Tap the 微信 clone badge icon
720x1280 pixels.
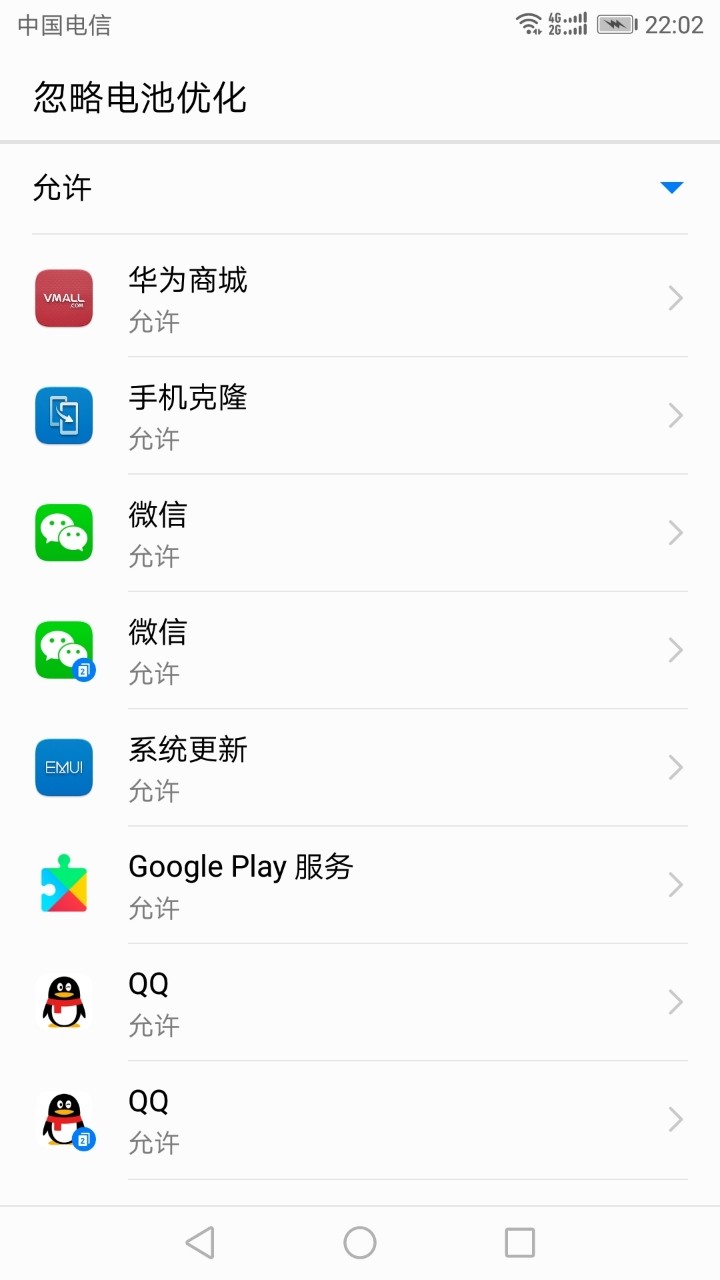click(63, 650)
